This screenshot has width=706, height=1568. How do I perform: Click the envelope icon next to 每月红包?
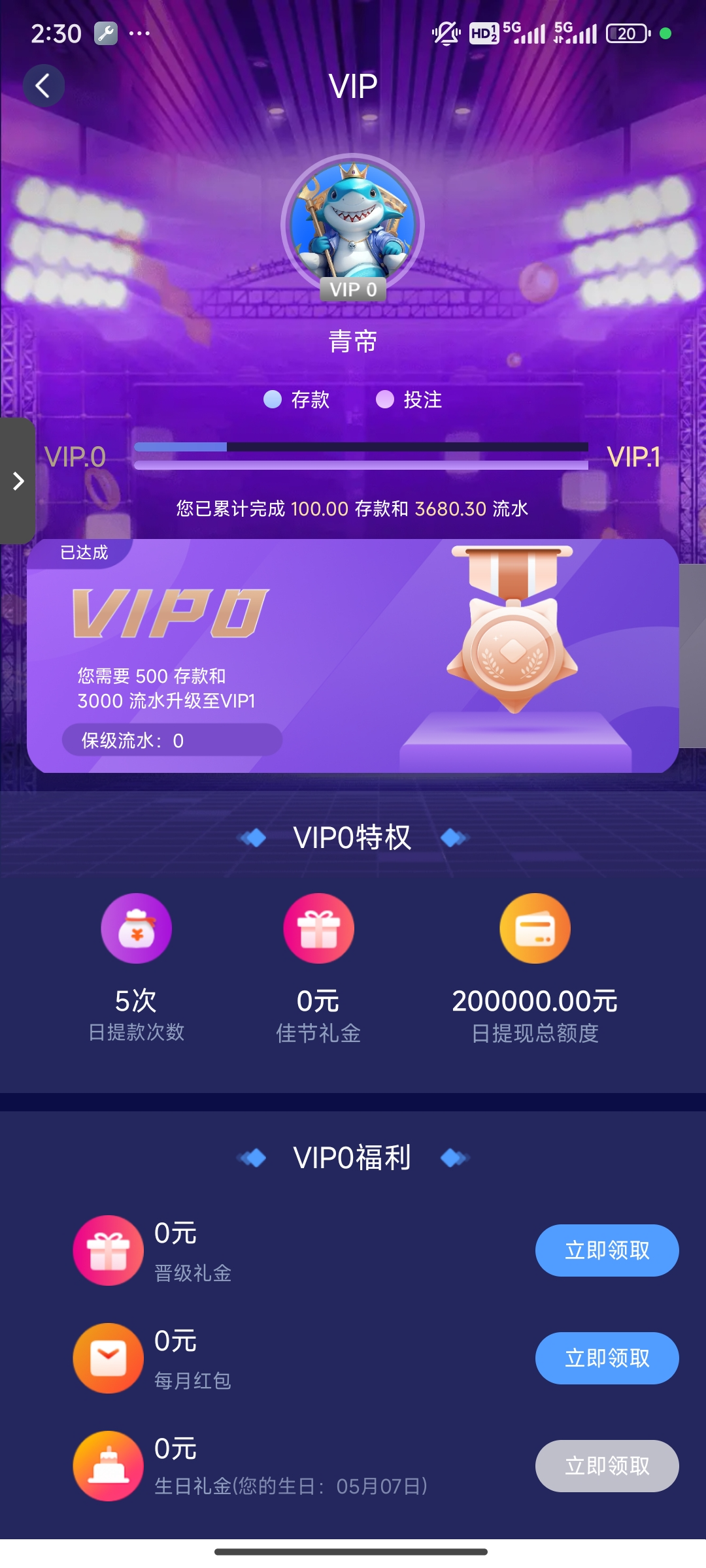tap(108, 1358)
